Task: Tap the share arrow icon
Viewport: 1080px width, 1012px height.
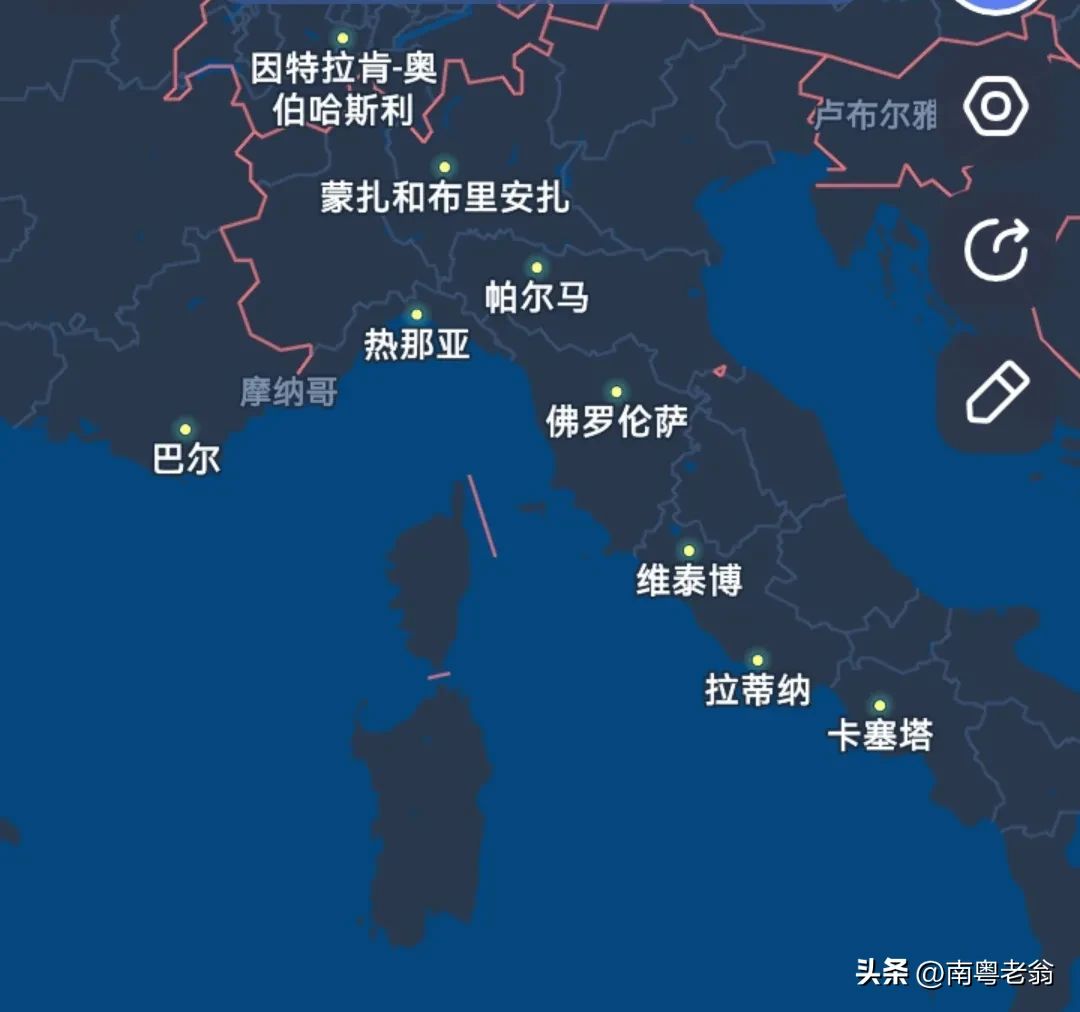Action: [996, 250]
